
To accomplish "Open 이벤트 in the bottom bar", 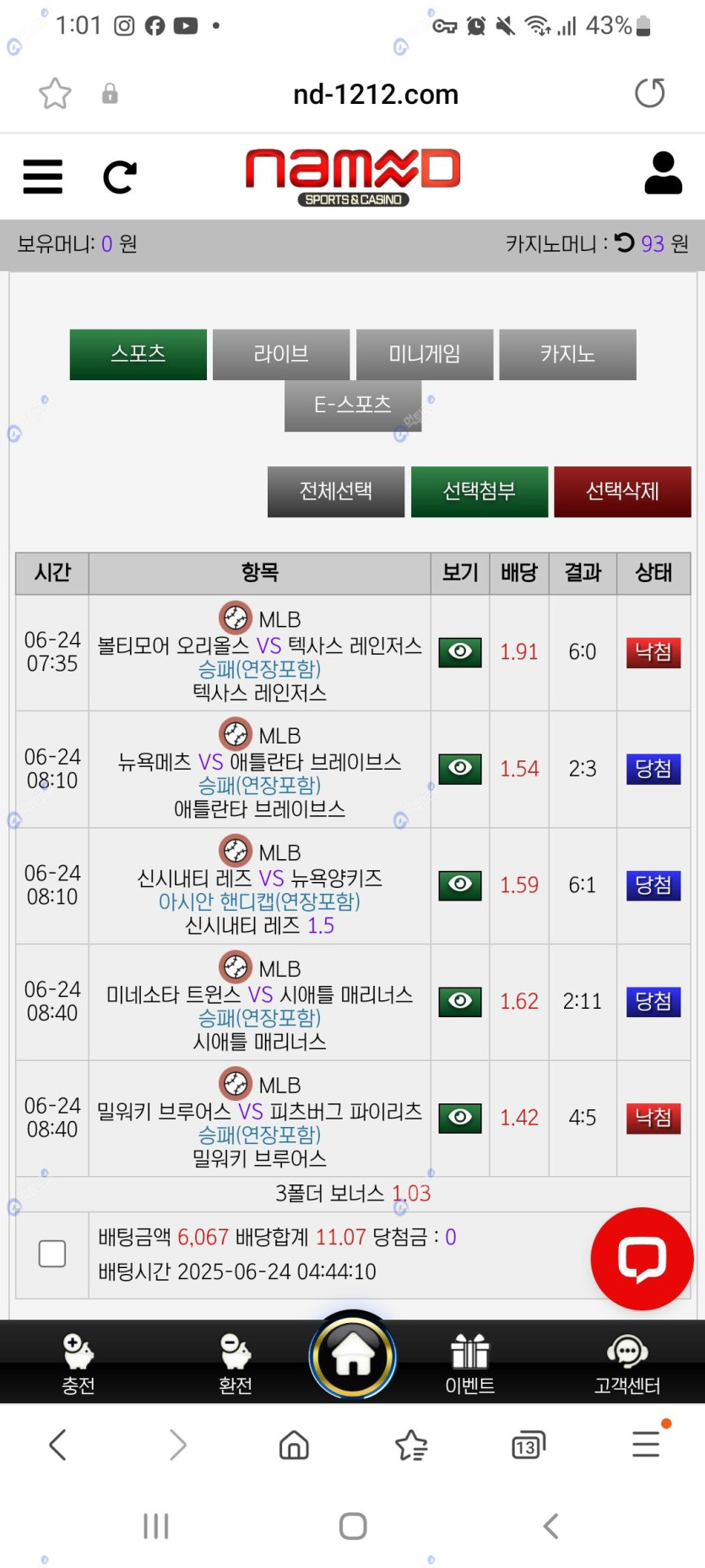I will 470,1364.
